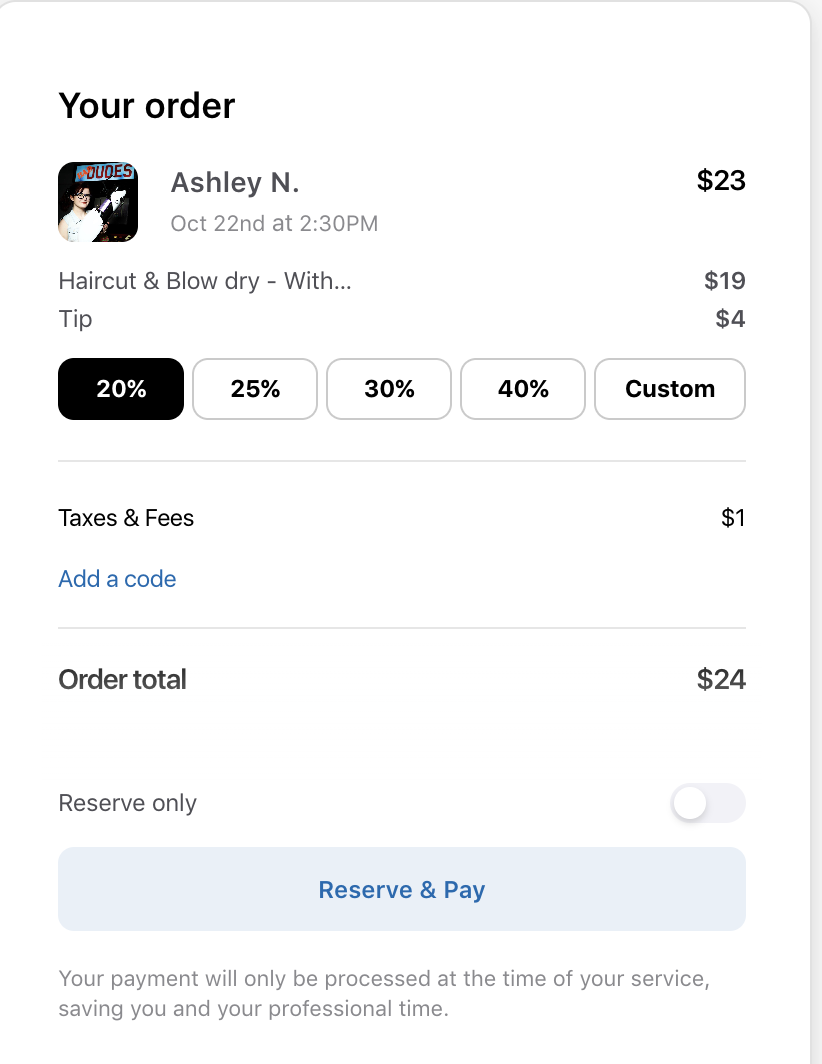Enter a Custom tip amount
Image resolution: width=822 pixels, height=1064 pixels.
[670, 389]
